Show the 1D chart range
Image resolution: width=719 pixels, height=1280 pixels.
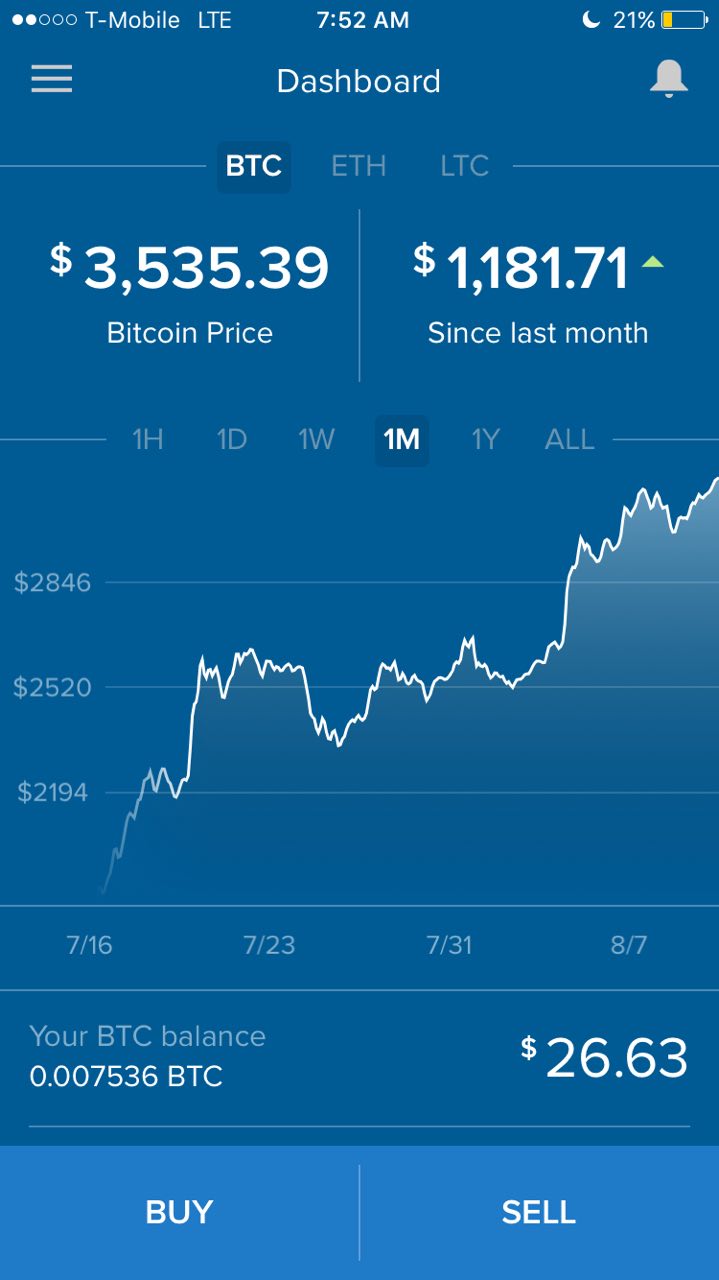point(232,439)
